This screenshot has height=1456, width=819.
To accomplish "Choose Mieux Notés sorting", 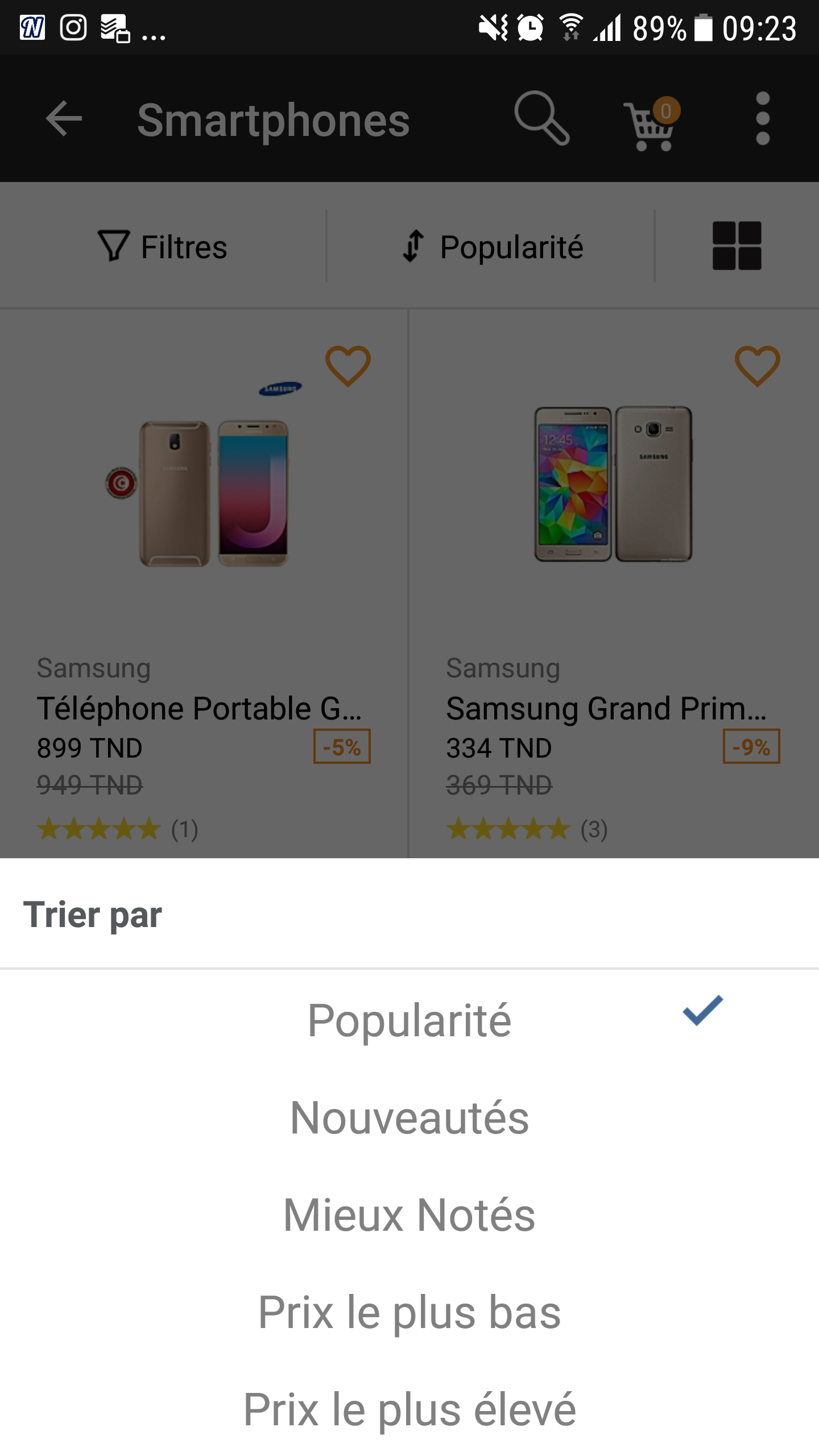I will (x=409, y=1215).
